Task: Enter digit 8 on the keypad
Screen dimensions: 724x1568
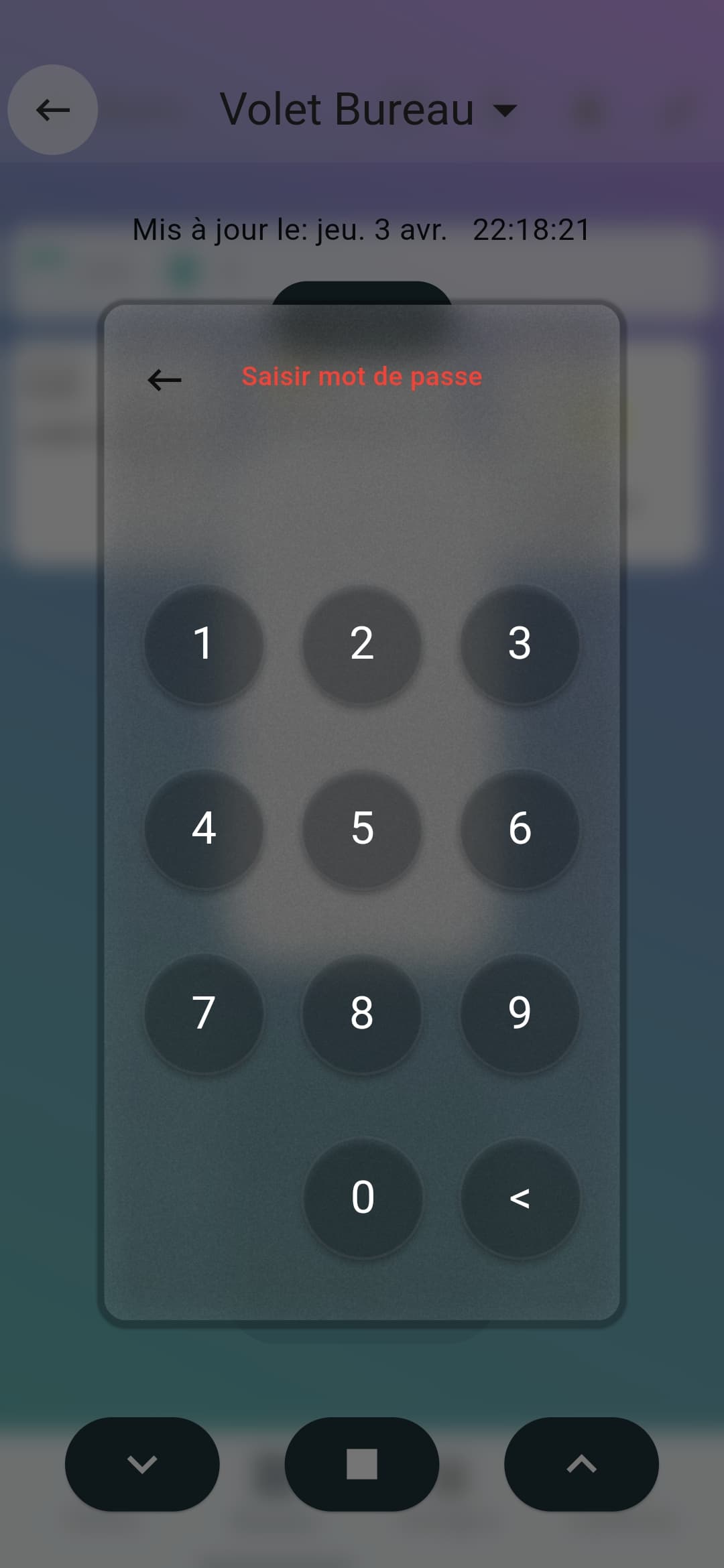Action: click(362, 1012)
